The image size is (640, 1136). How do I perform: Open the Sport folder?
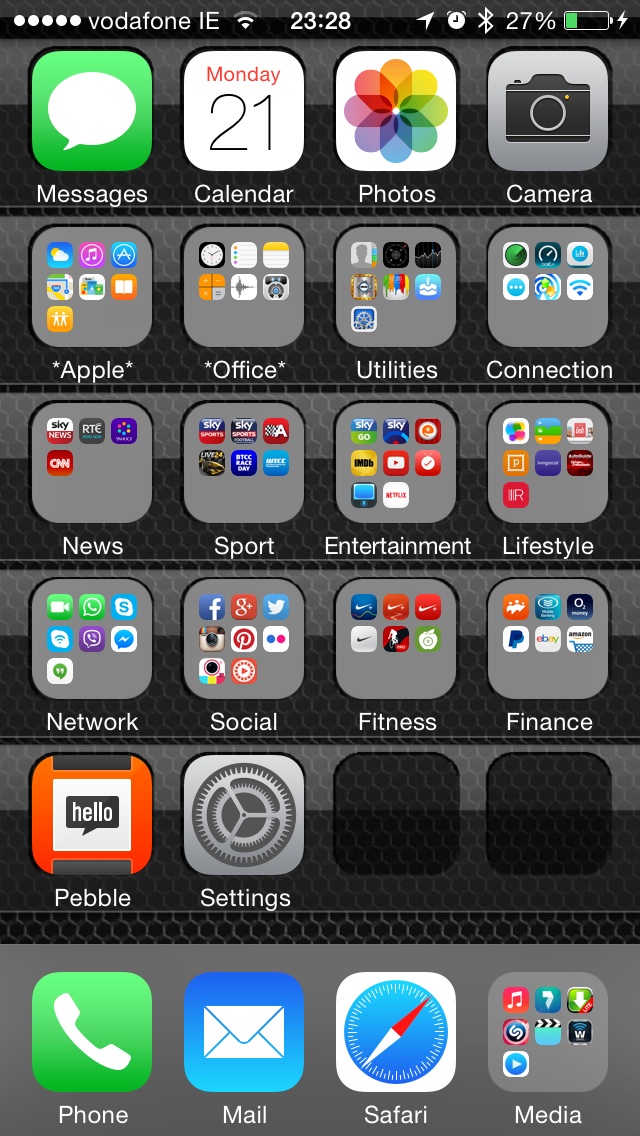point(244,463)
